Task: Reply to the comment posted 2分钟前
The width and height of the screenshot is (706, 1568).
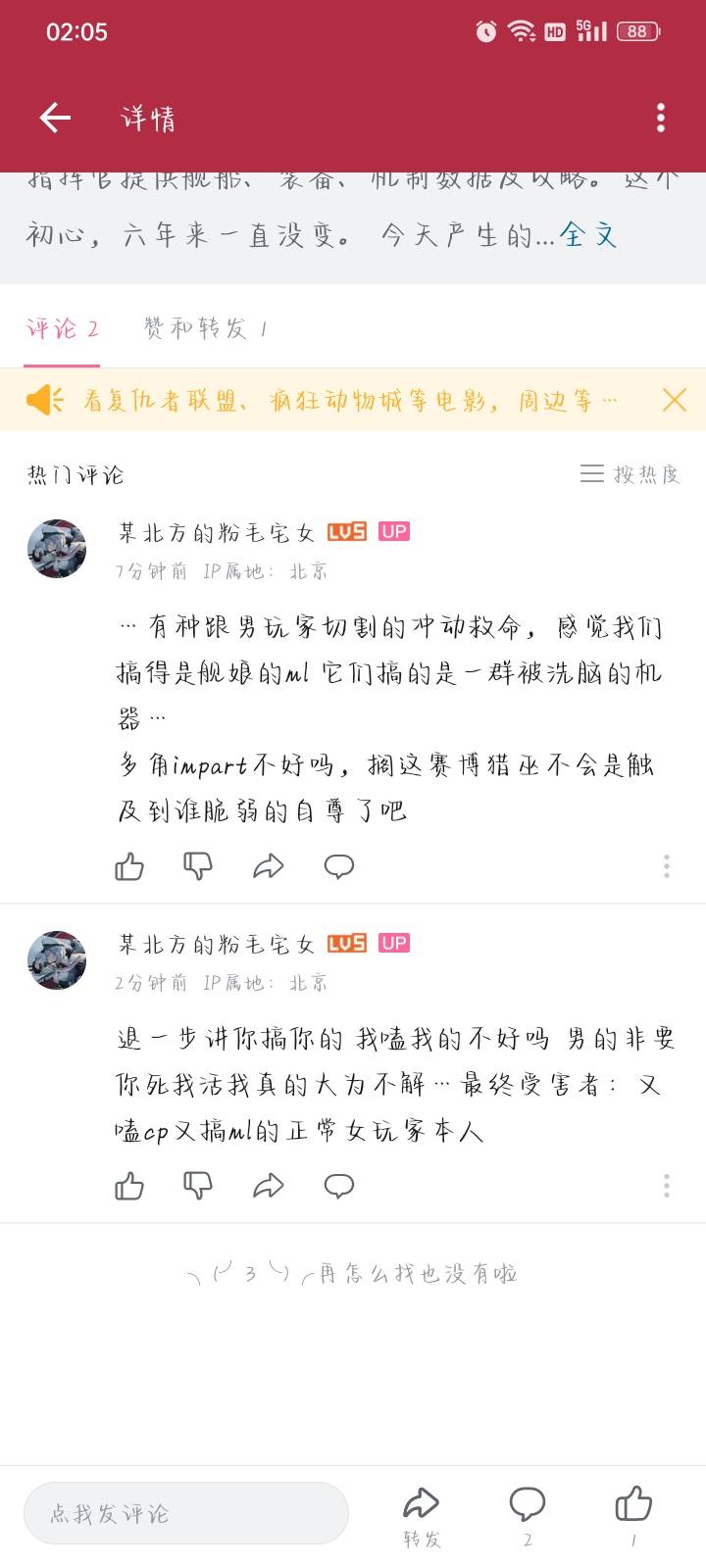Action: tap(338, 1186)
